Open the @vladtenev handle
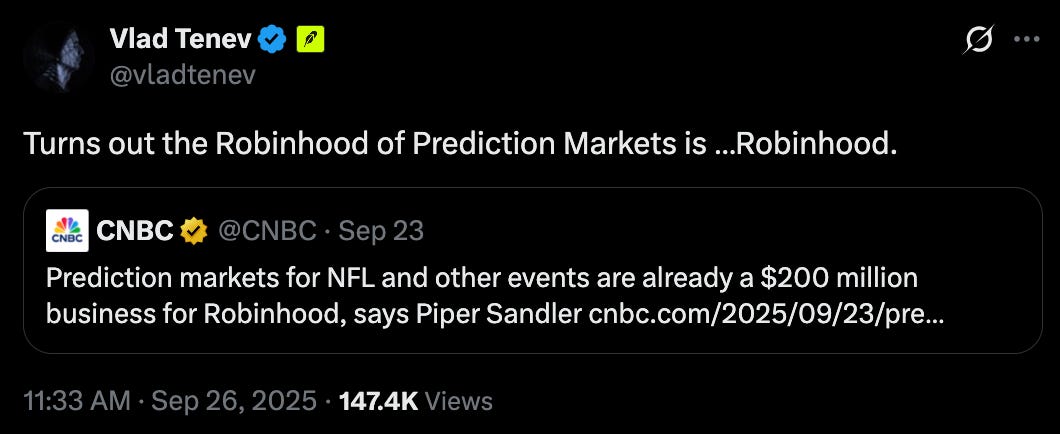This screenshot has width=1060, height=434. (x=182, y=75)
